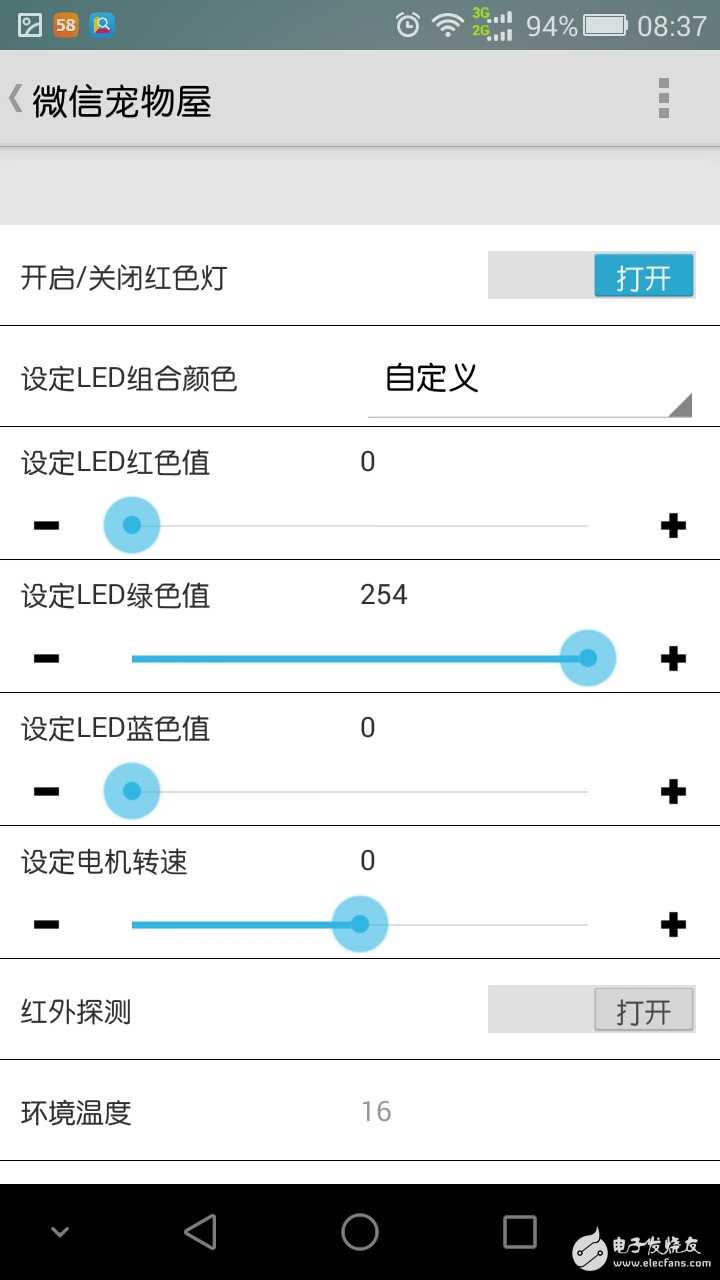The width and height of the screenshot is (720, 1280).
Task: Increase LED红色值 with plus button
Action: pos(673,525)
